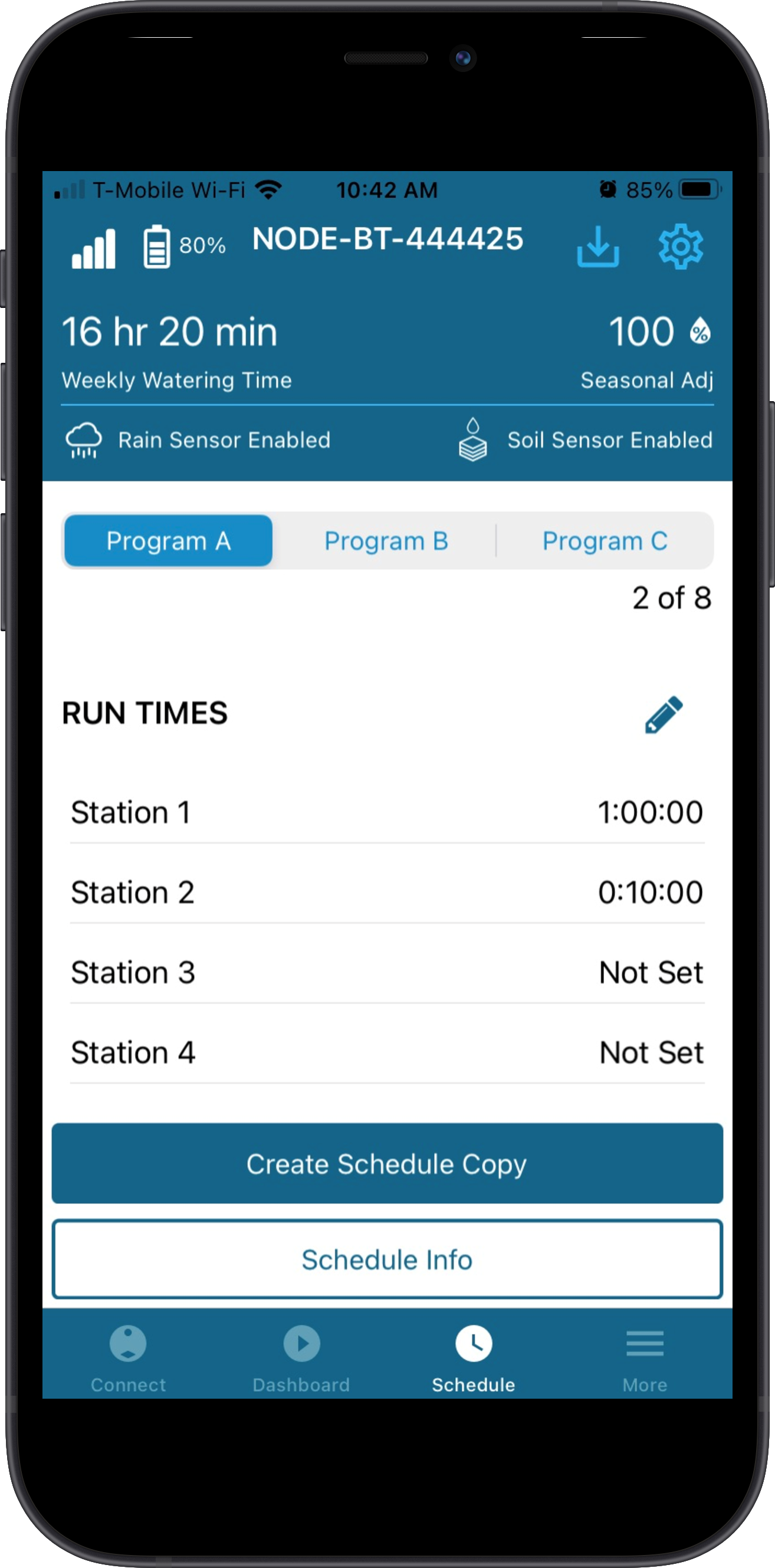775x1568 pixels.
Task: Edit run times with pencil icon
Action: (664, 714)
